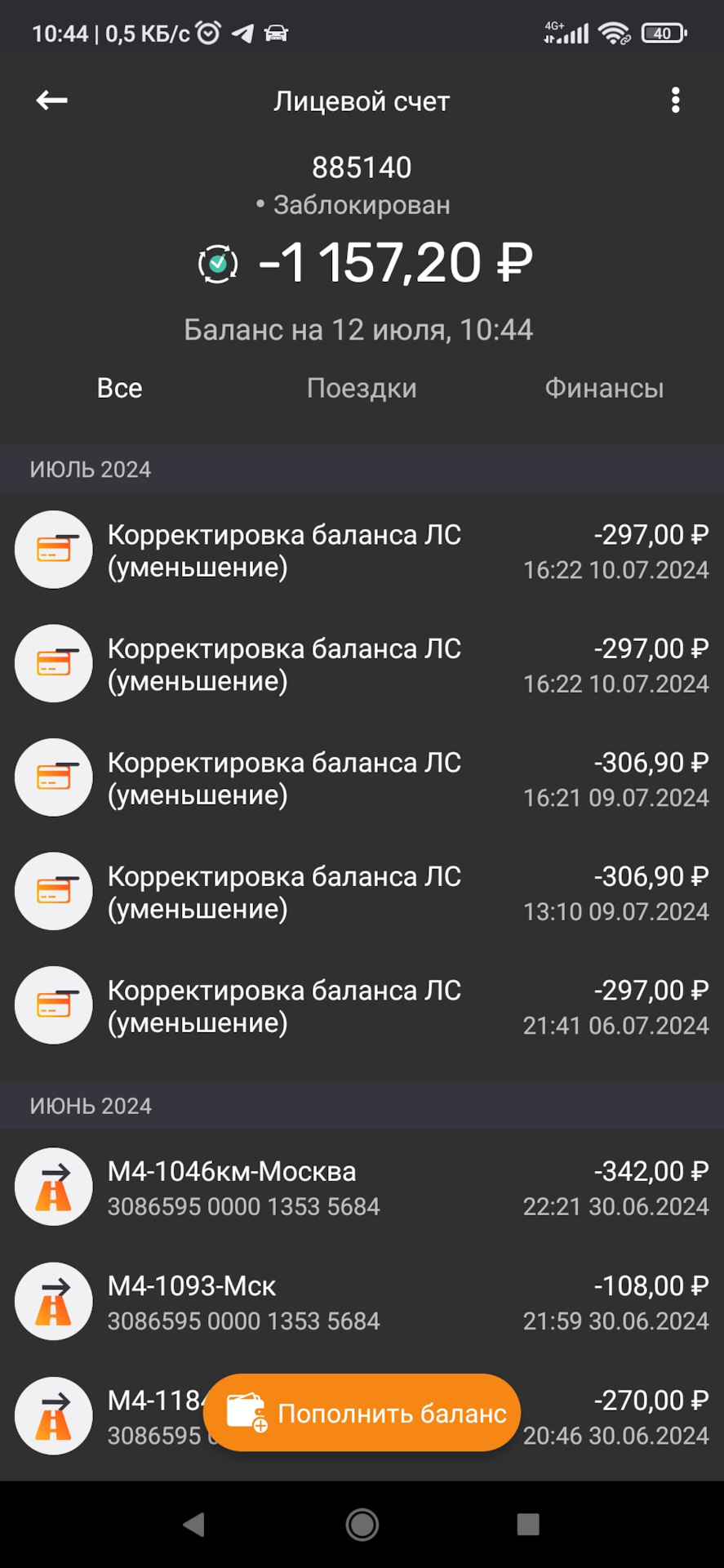
Task: Switch to the Финансы tab
Action: point(604,388)
